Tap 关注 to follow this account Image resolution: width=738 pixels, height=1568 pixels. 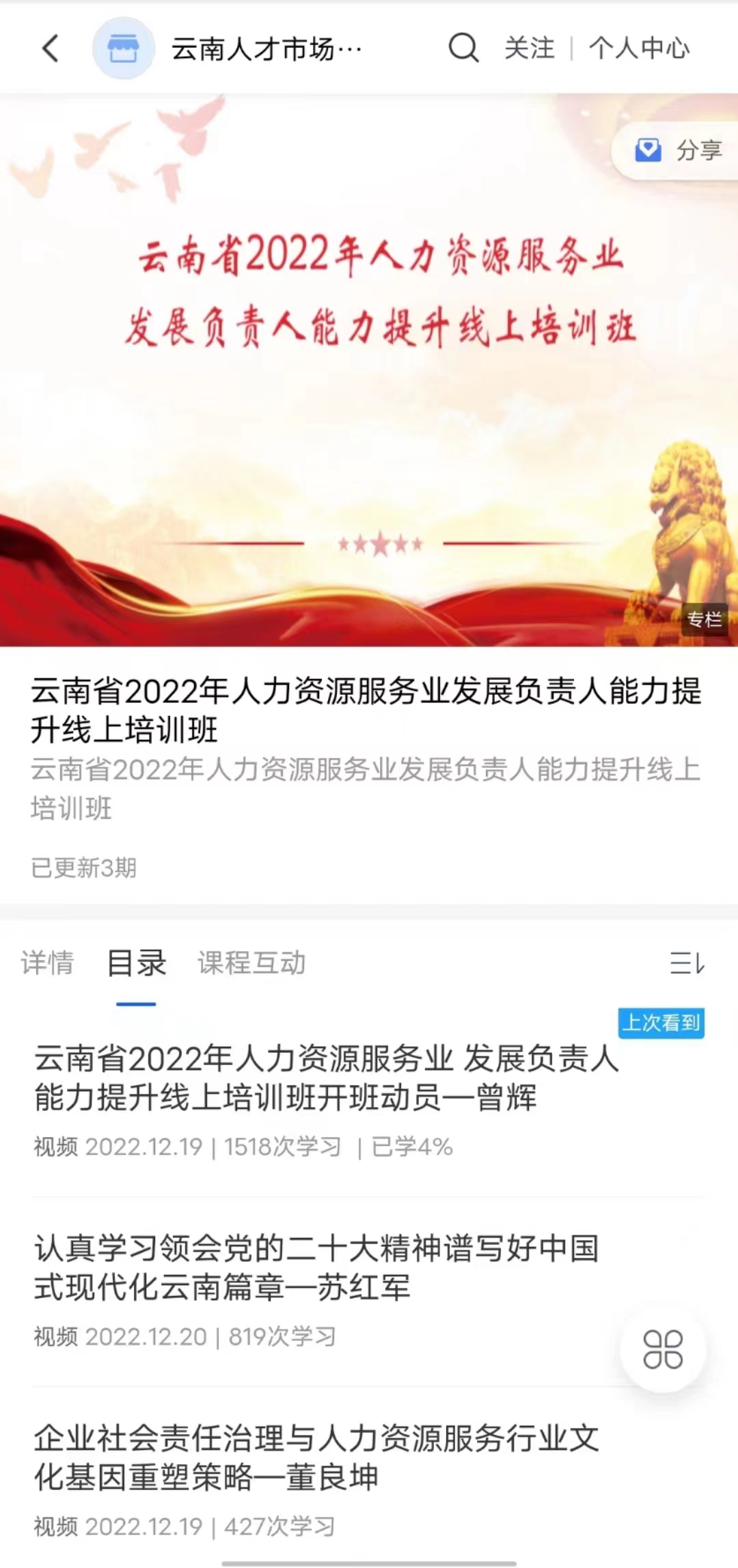click(x=530, y=49)
